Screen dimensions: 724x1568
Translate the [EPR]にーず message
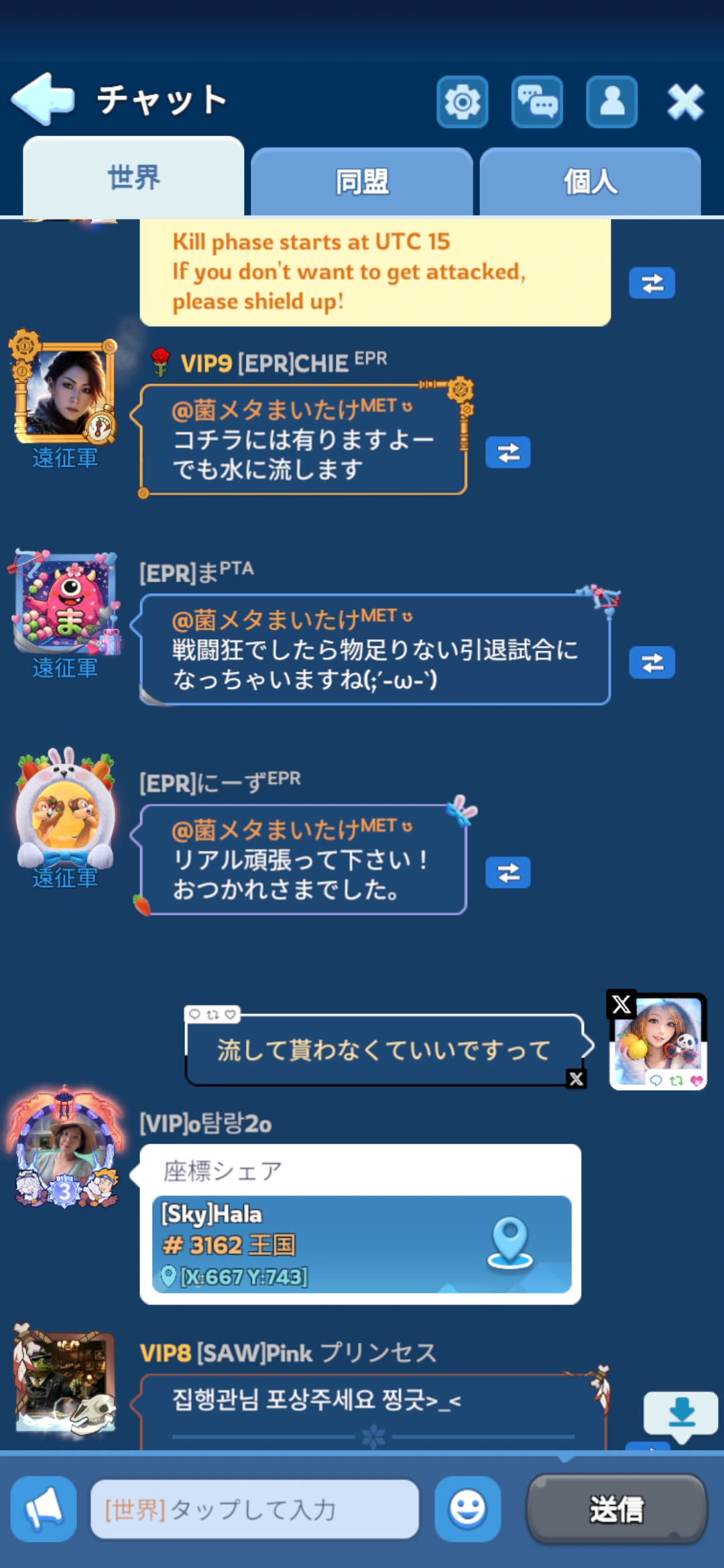click(x=507, y=872)
